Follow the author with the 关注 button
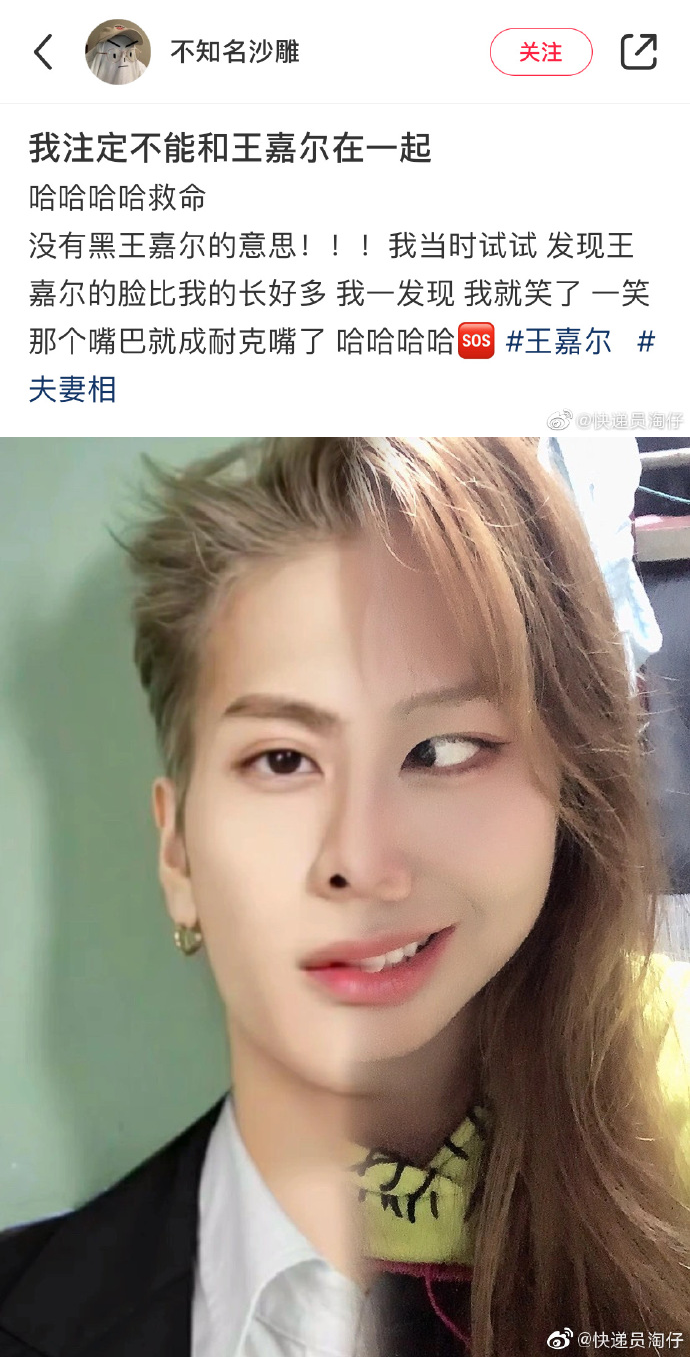 point(541,52)
